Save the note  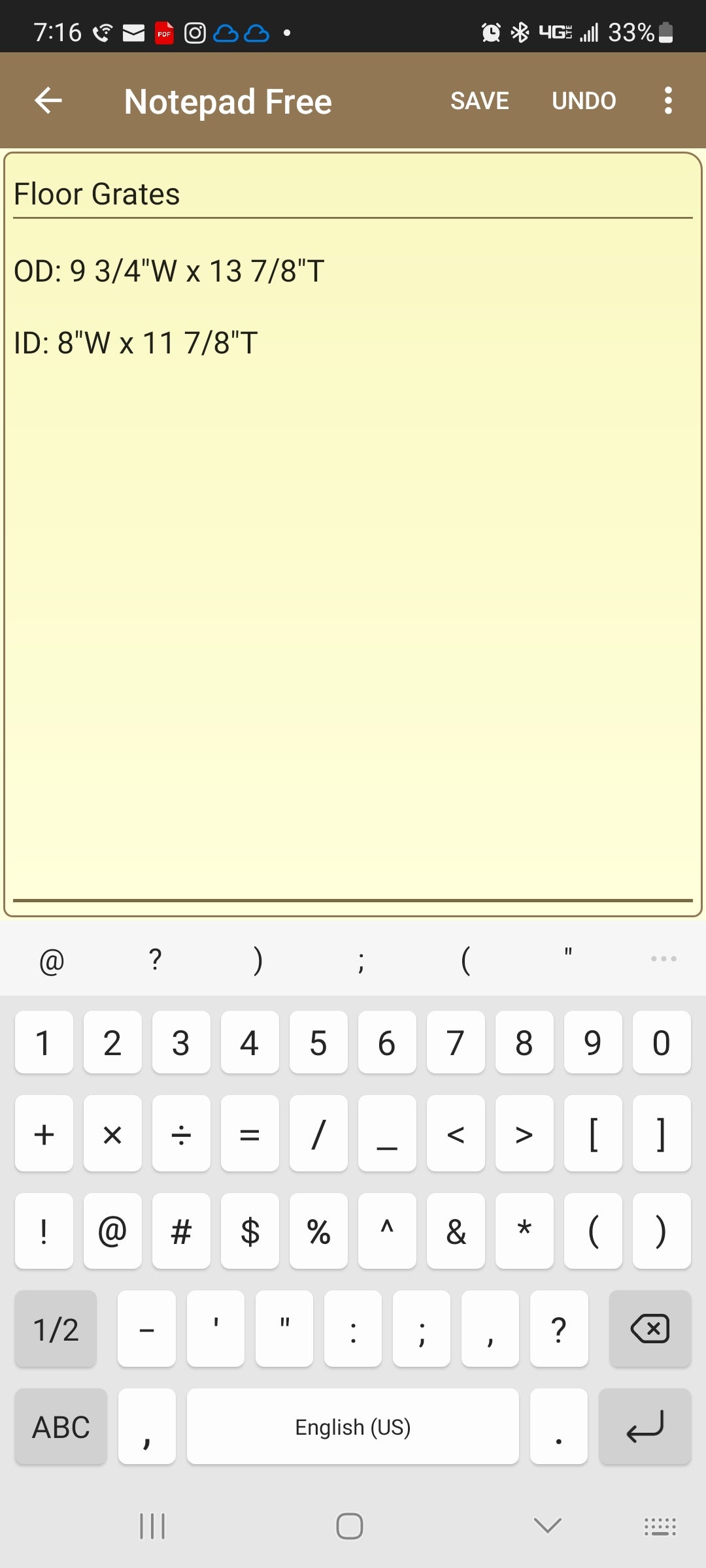pos(479,101)
